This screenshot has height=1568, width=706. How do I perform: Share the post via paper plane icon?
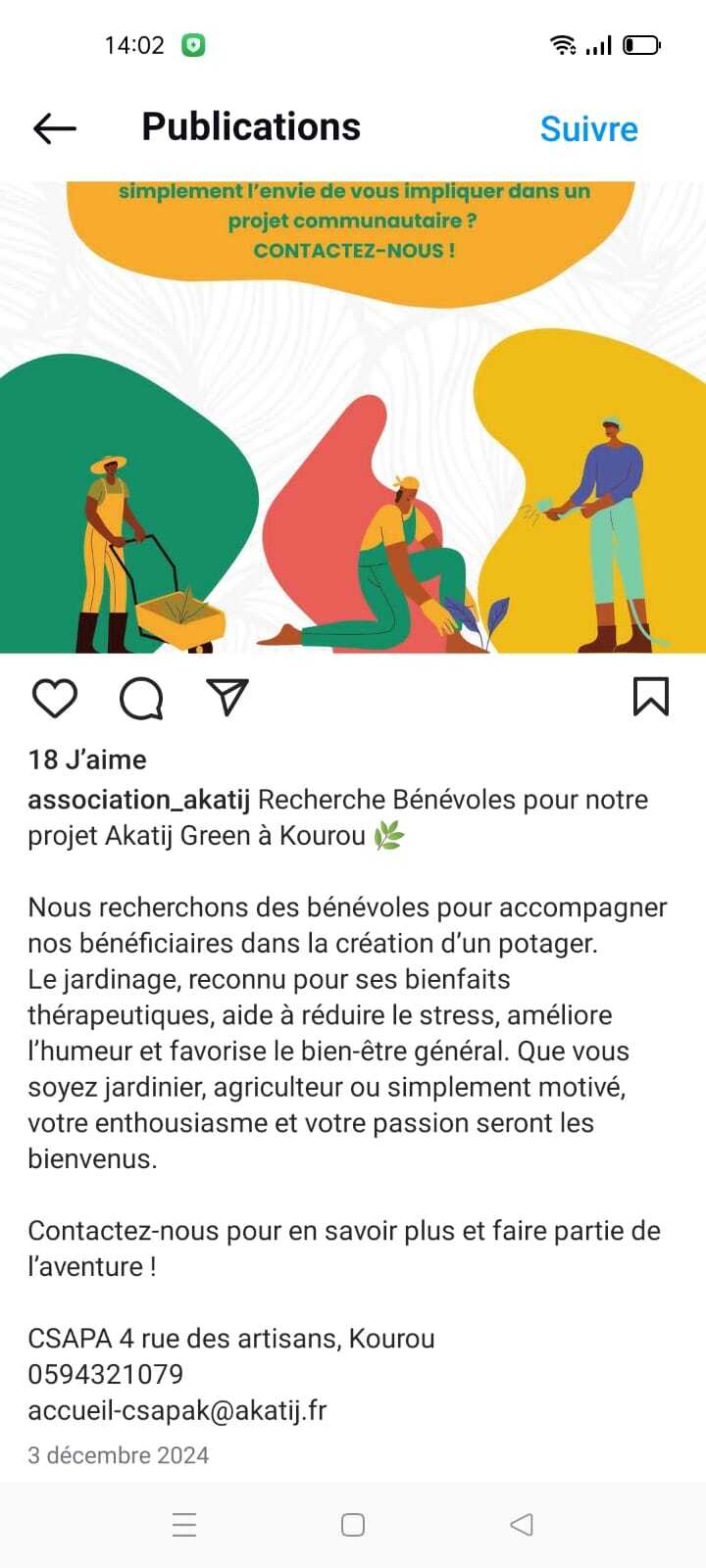(227, 698)
